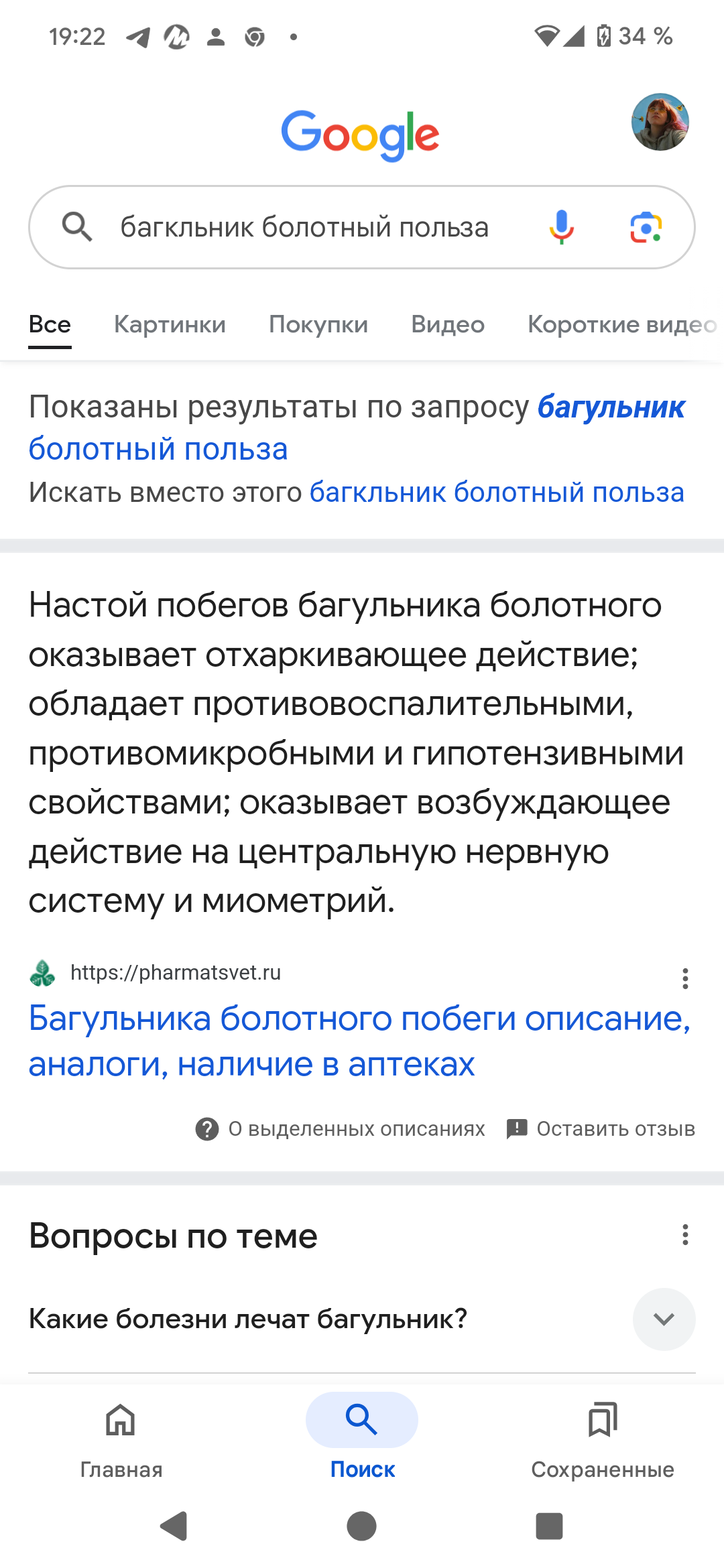Image resolution: width=724 pixels, height=1568 pixels.
Task: Search instead for багкльник болотный польза
Action: 497,493
